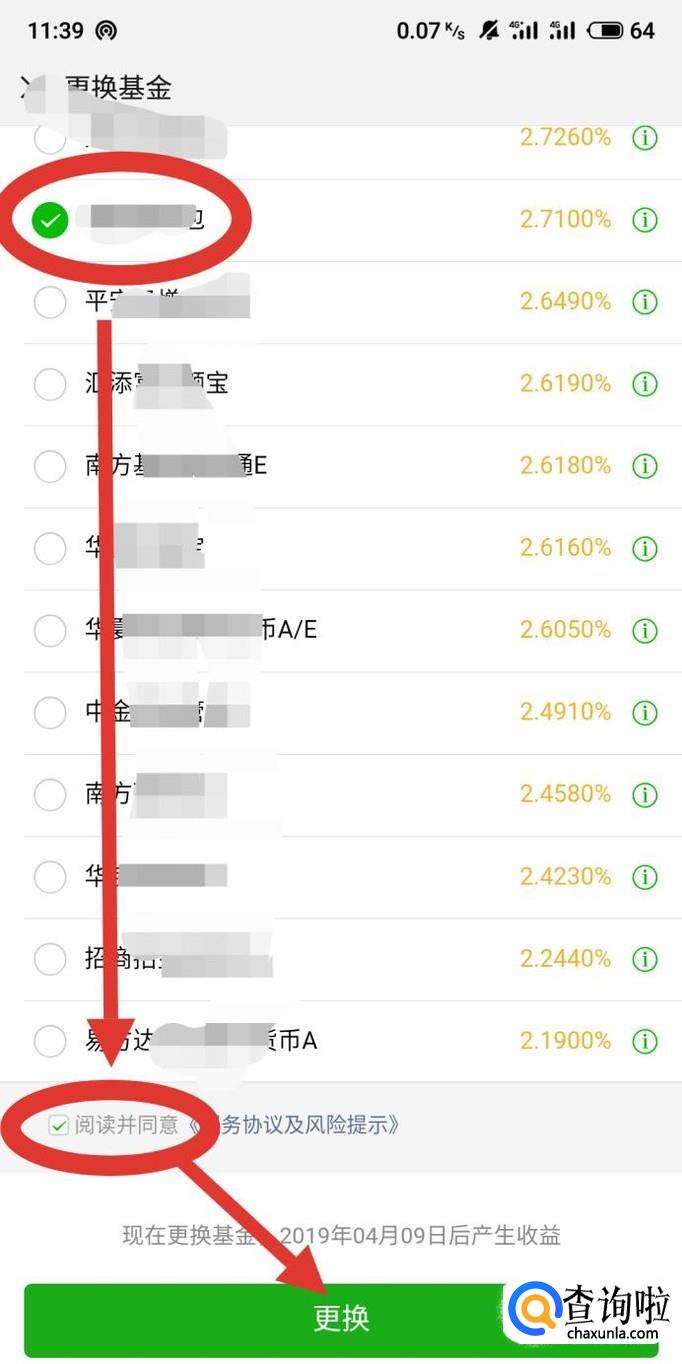The image size is (682, 1364).
Task: Show info for the 2.7260% fund
Action: coord(645,137)
